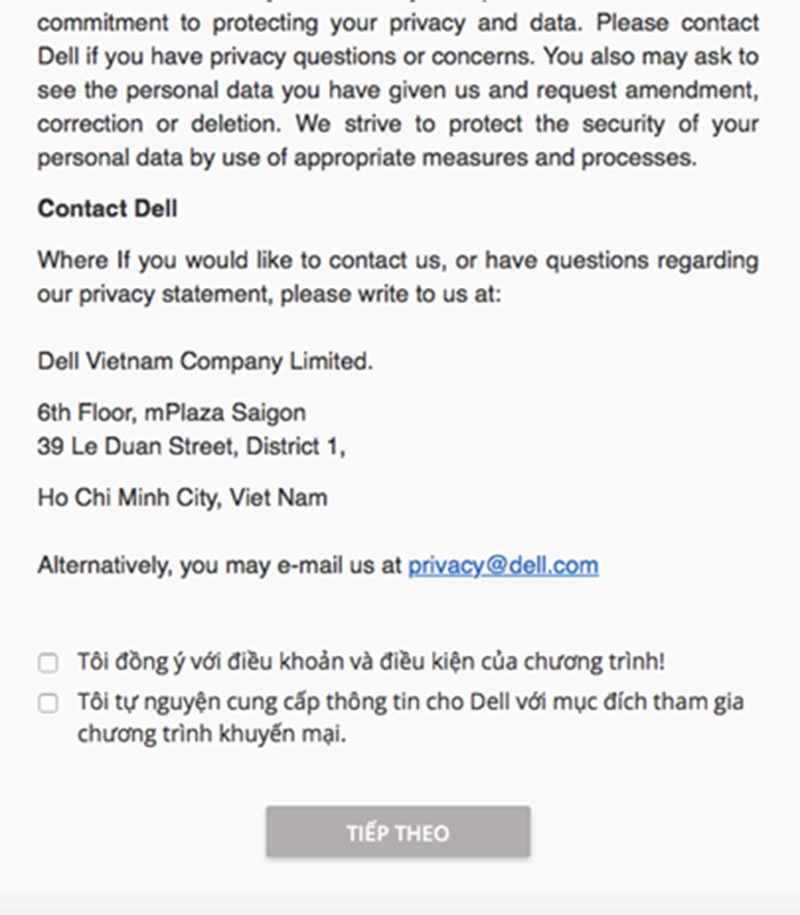Tick the 'Tôi tự nguyện cung cấp thông tin' checkbox
This screenshot has width=800, height=915.
(x=48, y=703)
